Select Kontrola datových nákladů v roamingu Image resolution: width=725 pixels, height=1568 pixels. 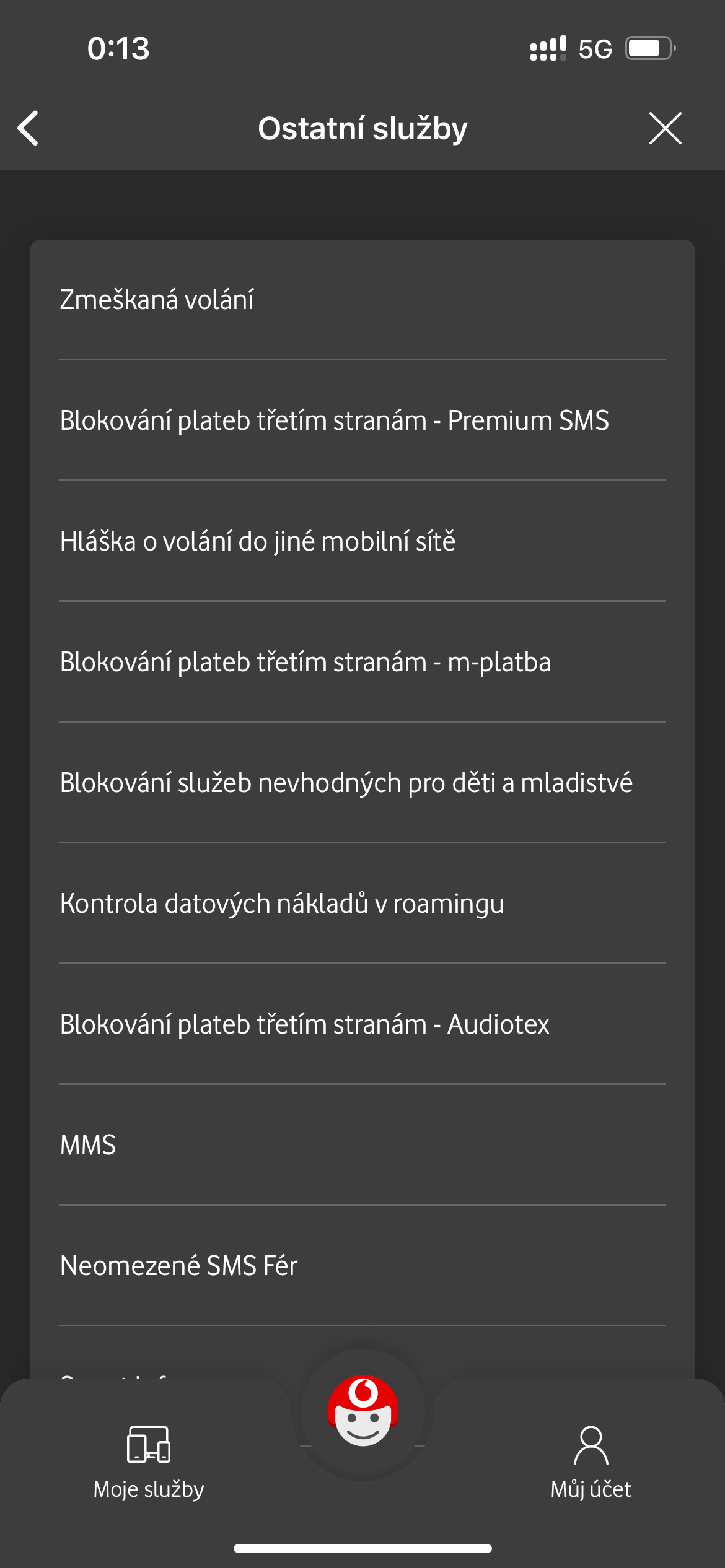[362, 904]
